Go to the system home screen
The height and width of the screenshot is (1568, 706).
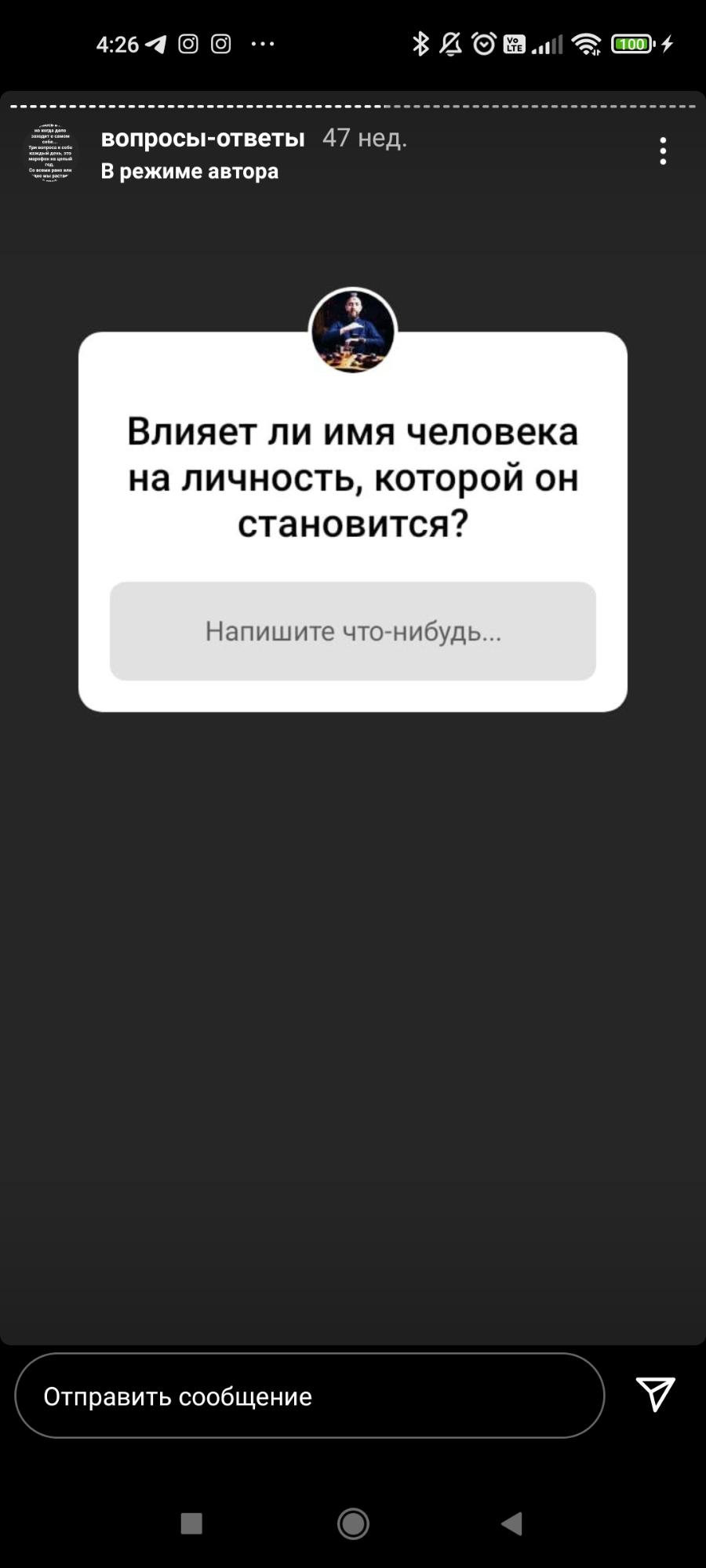pos(353,1523)
